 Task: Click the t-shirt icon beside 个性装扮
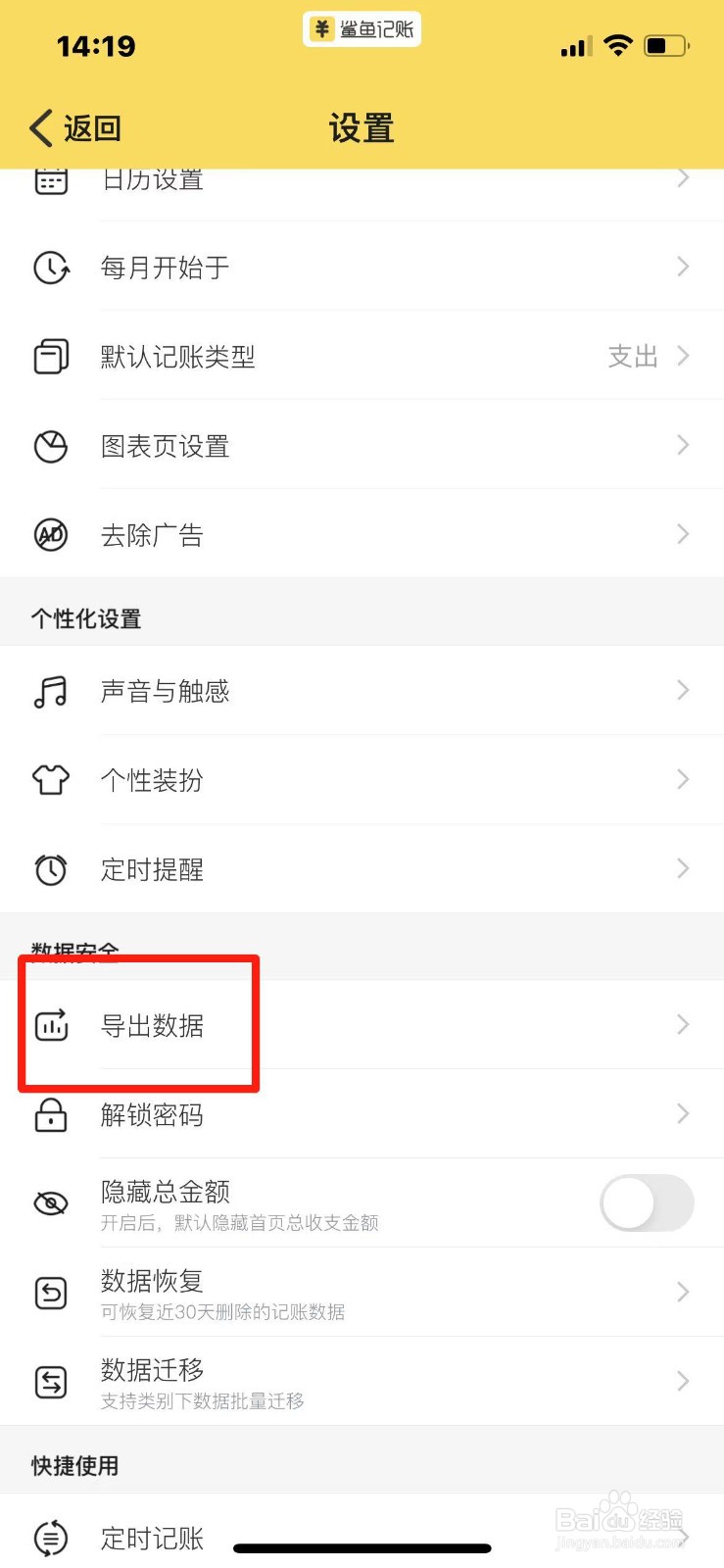point(50,780)
